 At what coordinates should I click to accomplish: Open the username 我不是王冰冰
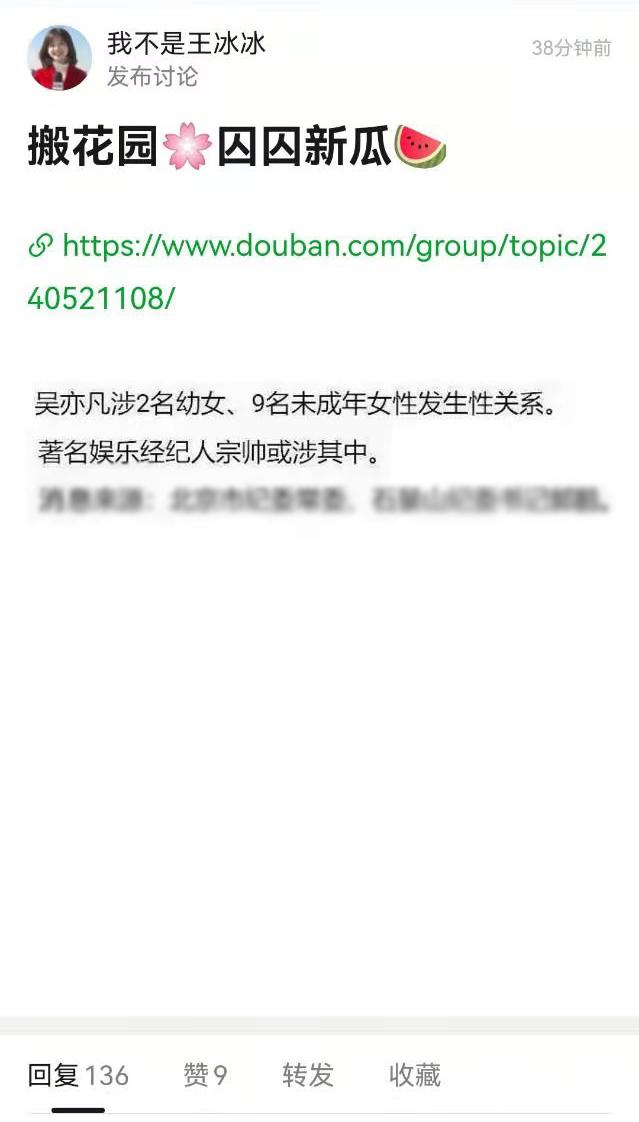tap(186, 44)
